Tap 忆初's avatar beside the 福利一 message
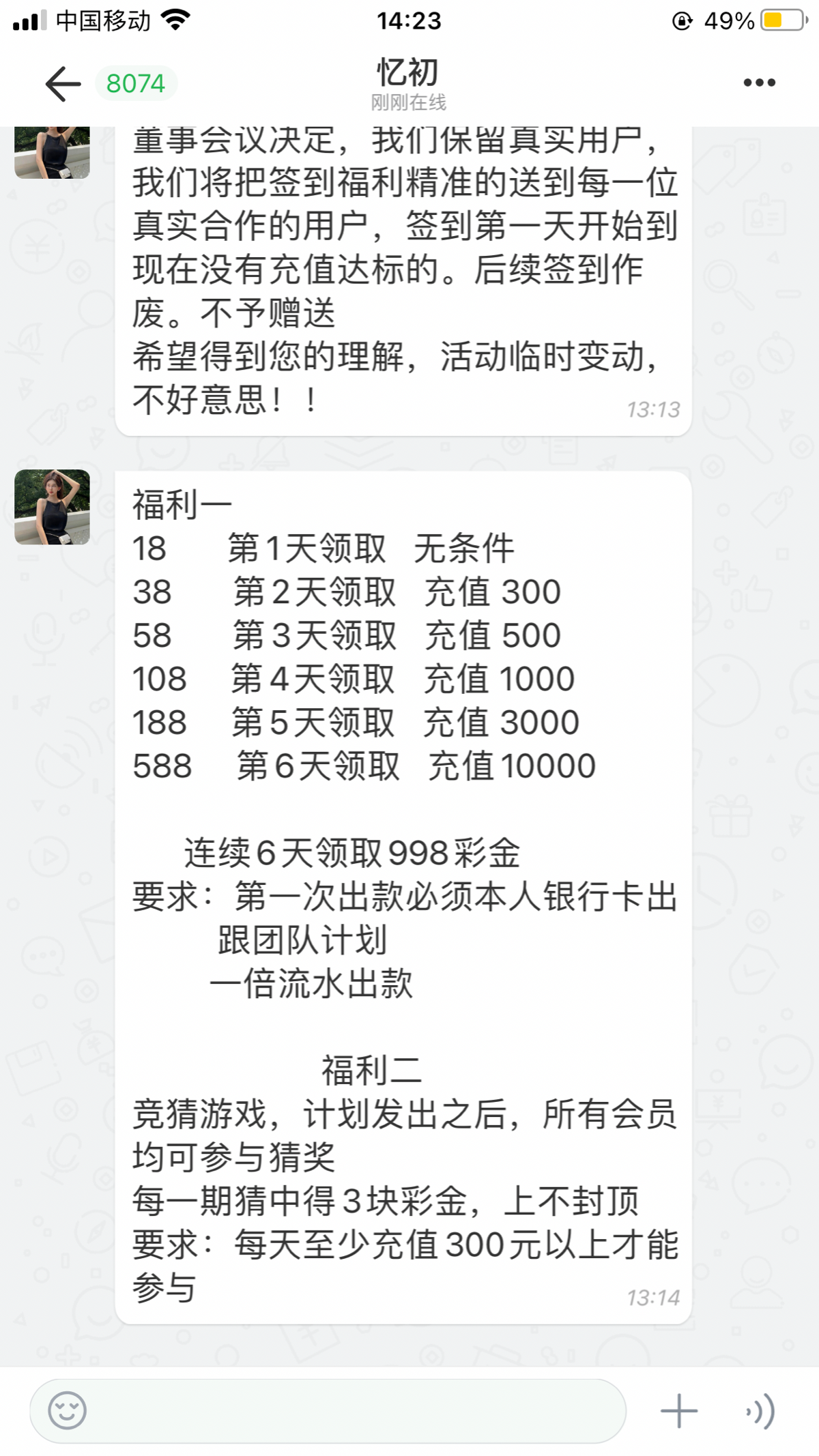This screenshot has height=1456, width=819. coord(53,507)
